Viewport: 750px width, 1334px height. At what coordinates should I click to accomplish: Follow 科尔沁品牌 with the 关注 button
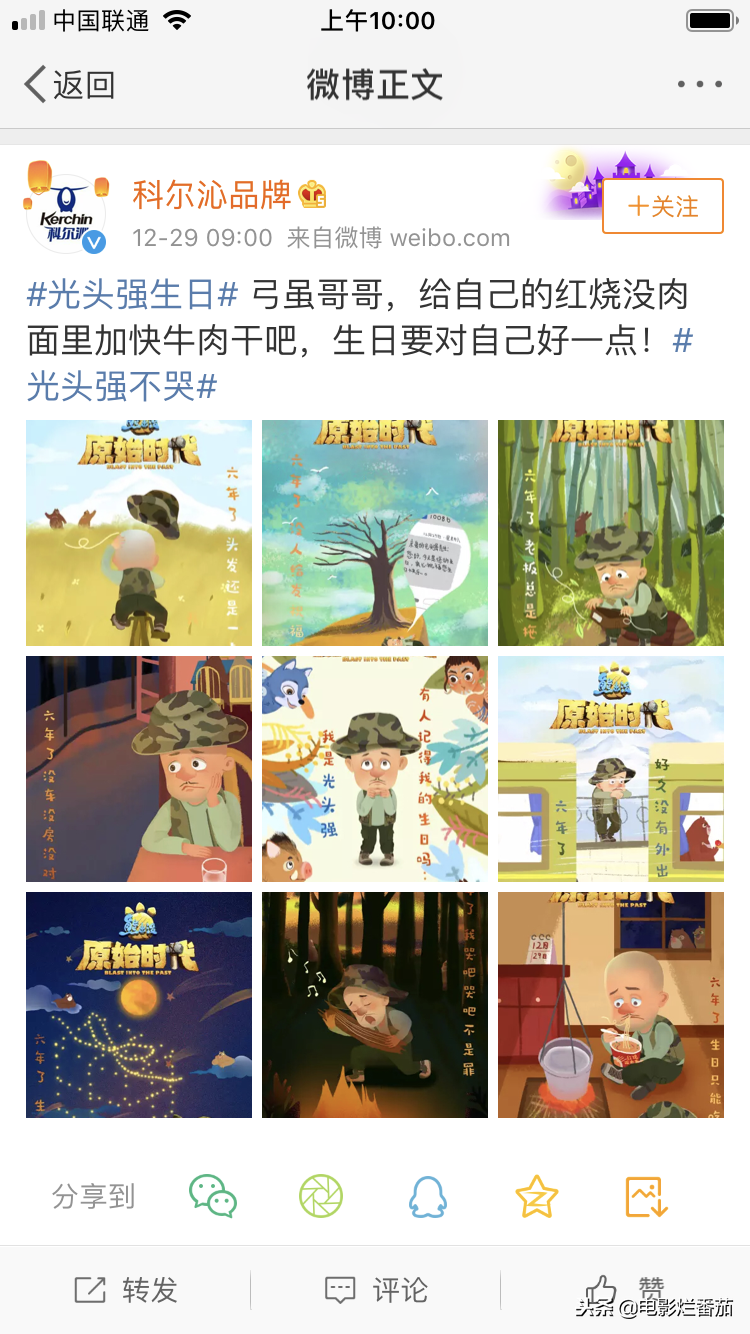662,206
